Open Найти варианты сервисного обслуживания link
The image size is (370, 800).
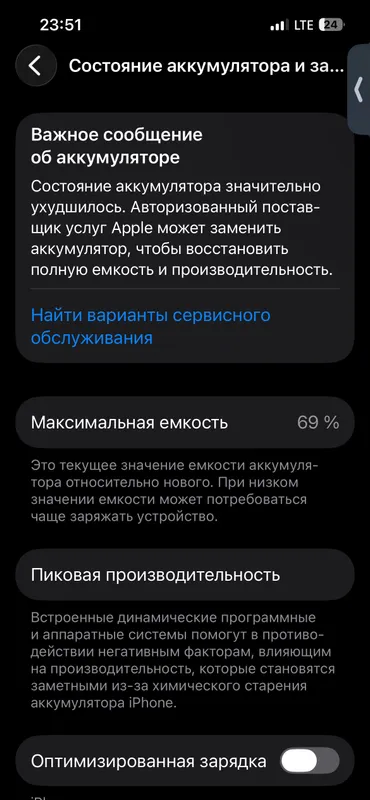[x=151, y=327]
